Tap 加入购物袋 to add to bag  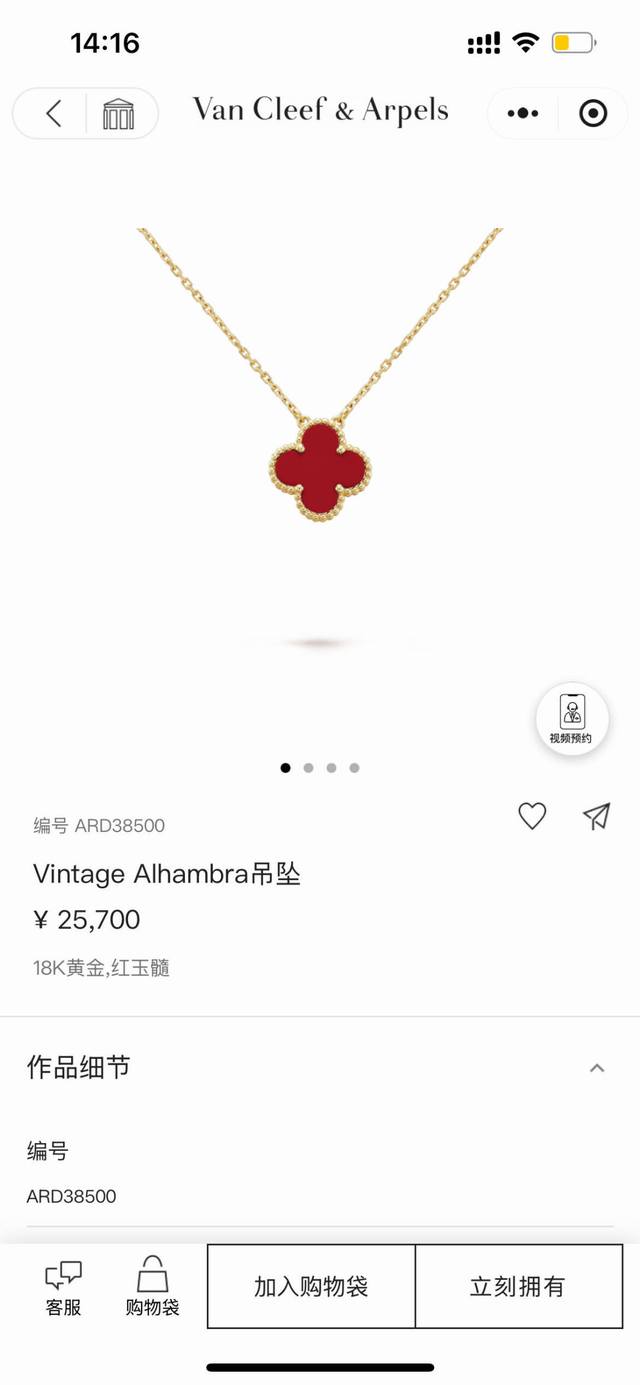[311, 1286]
